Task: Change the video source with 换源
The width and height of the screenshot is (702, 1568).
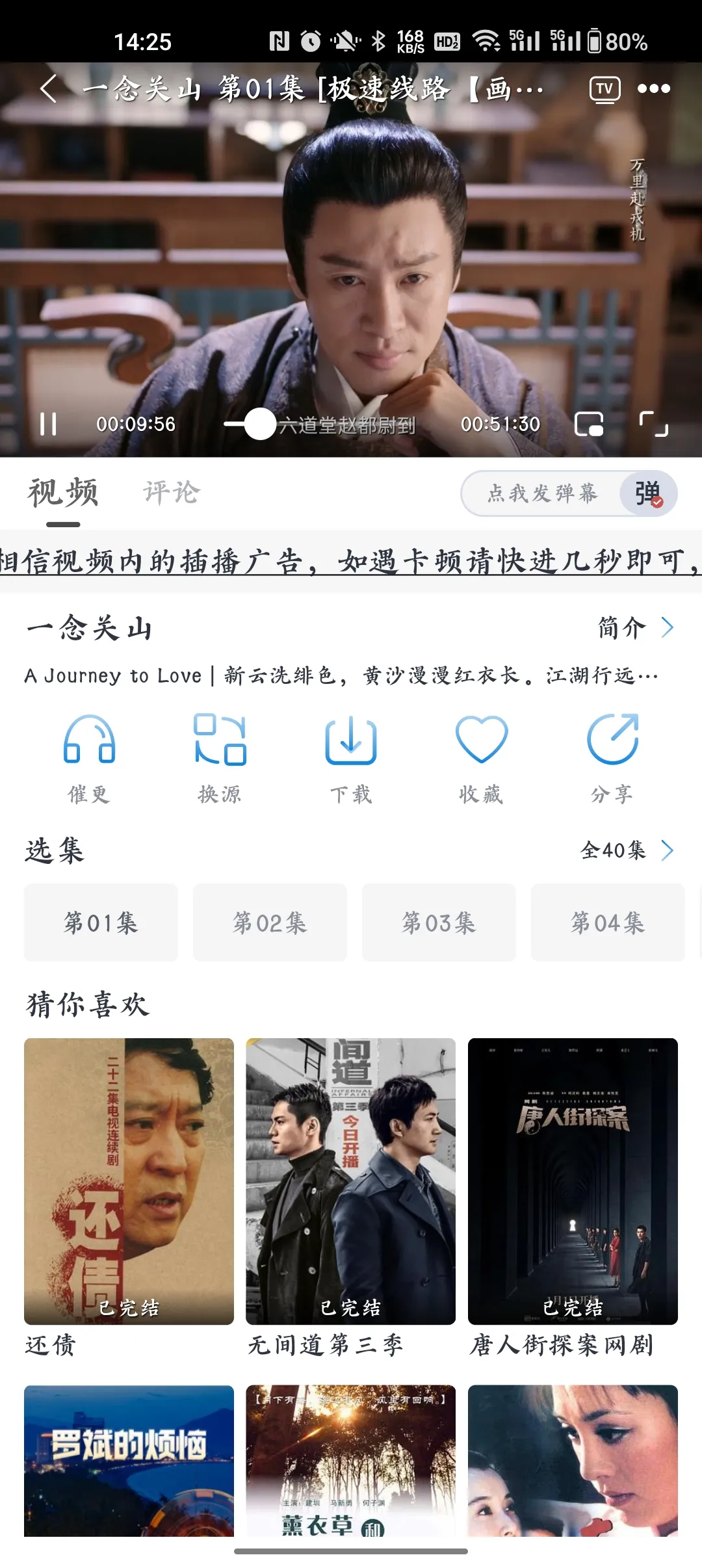Action: coord(220,756)
